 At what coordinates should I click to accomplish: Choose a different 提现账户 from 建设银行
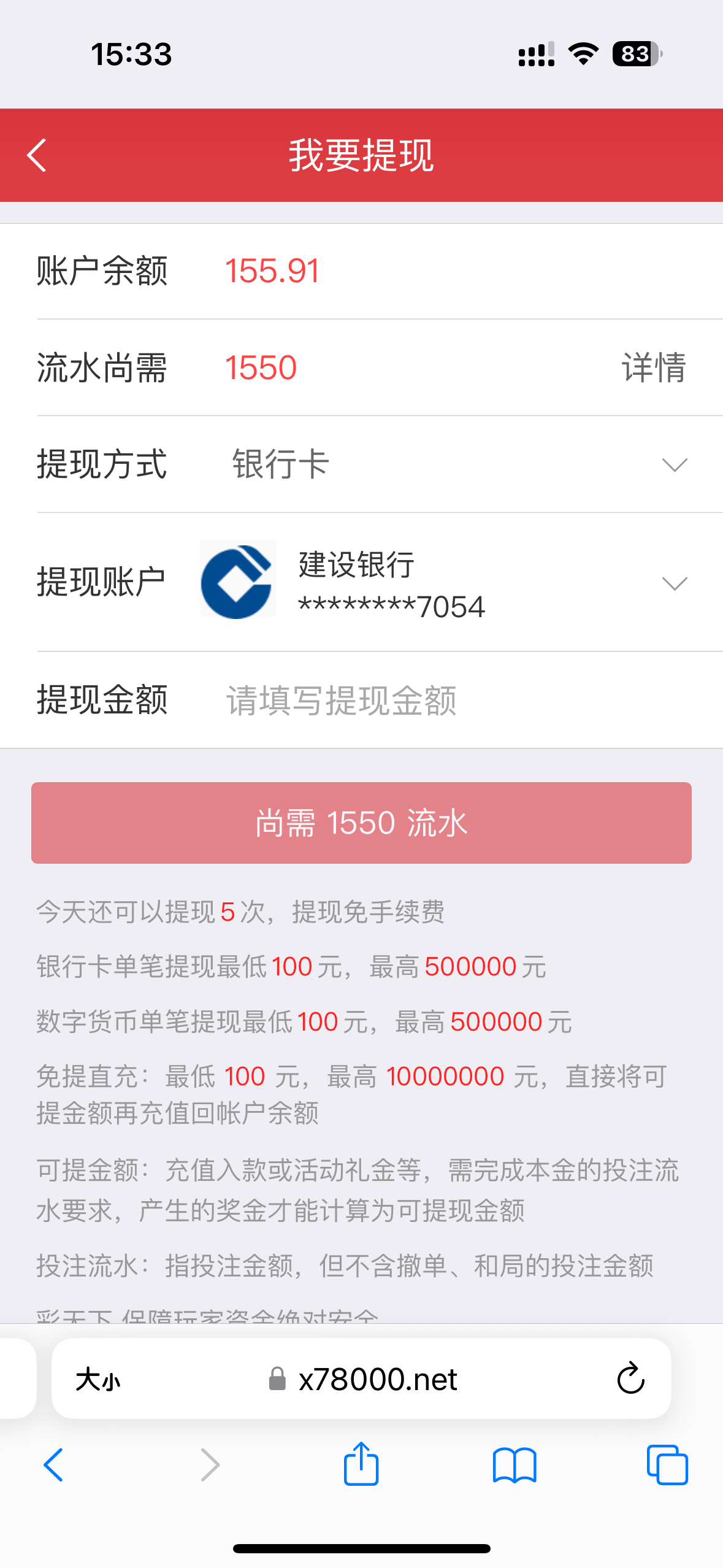click(674, 583)
